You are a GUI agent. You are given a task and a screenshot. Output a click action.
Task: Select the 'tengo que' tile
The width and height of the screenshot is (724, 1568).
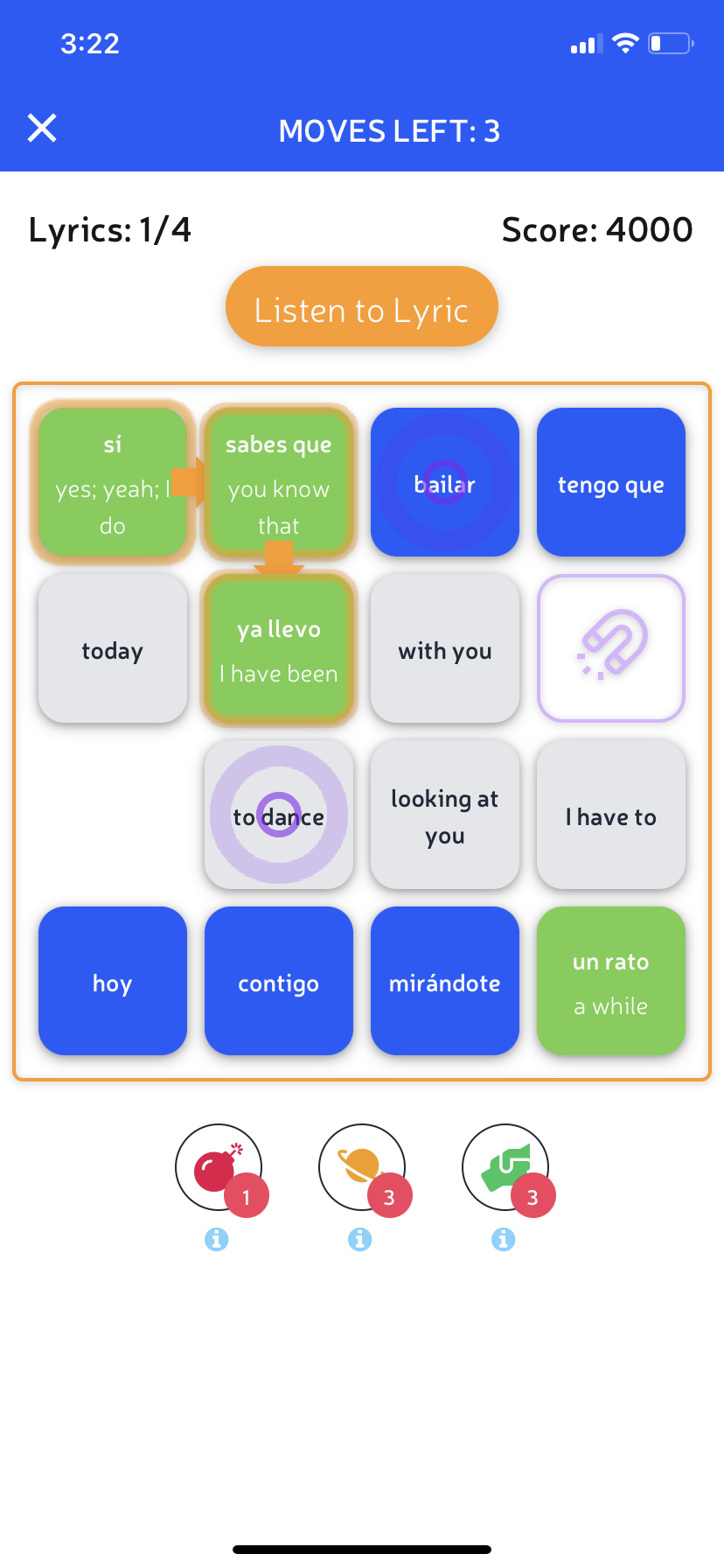610,482
